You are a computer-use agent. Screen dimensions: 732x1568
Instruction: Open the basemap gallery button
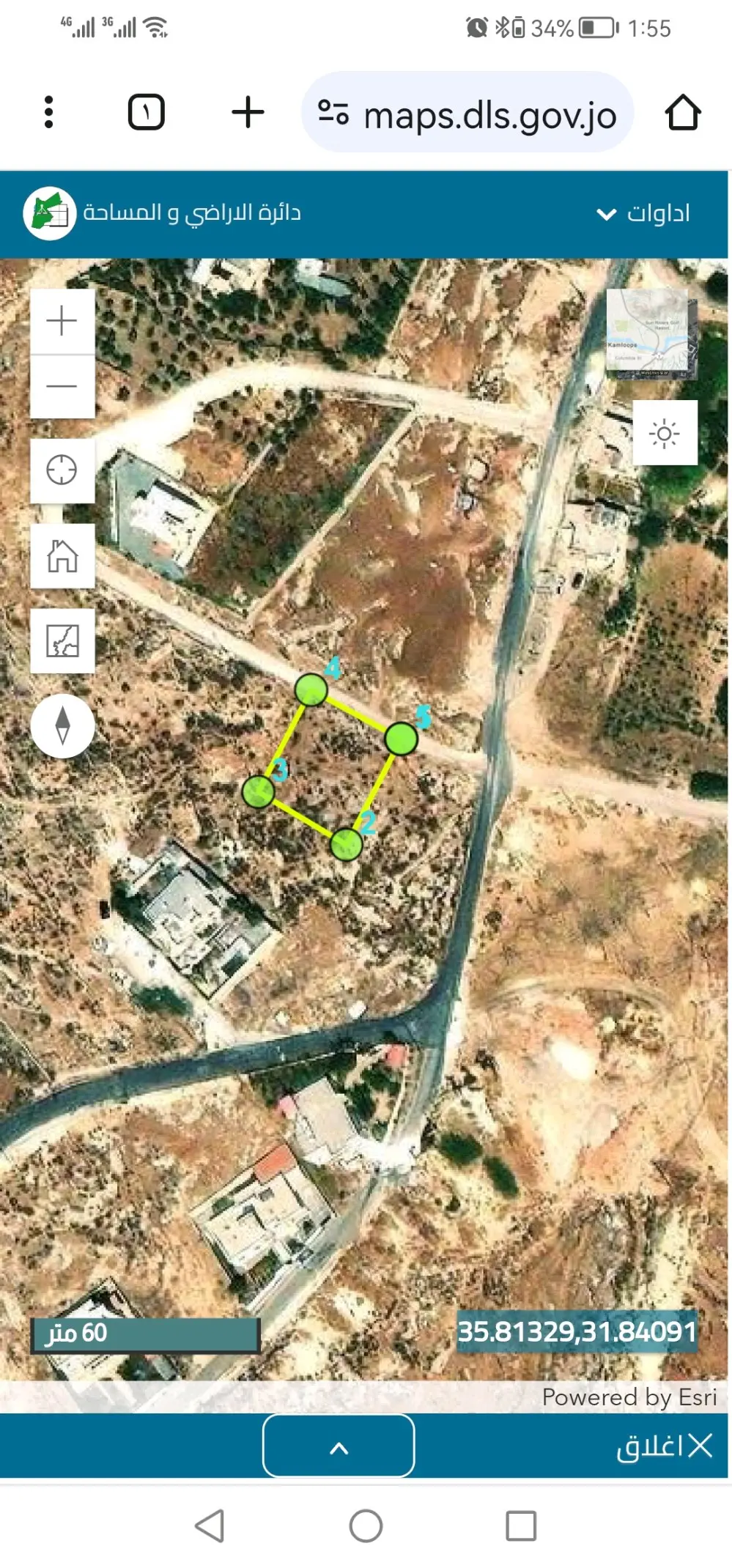coord(62,640)
